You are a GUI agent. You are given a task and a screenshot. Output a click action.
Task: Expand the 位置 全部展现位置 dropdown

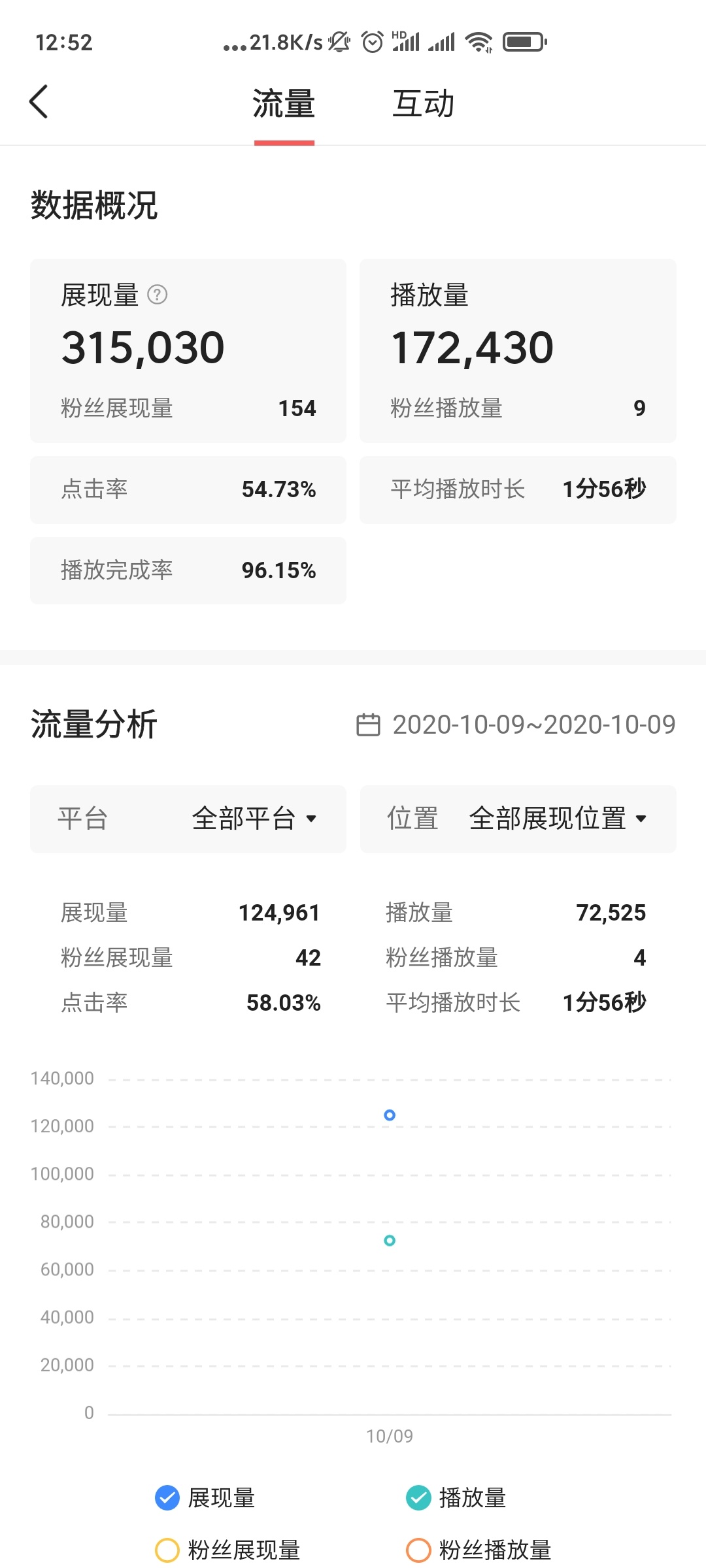click(x=518, y=819)
